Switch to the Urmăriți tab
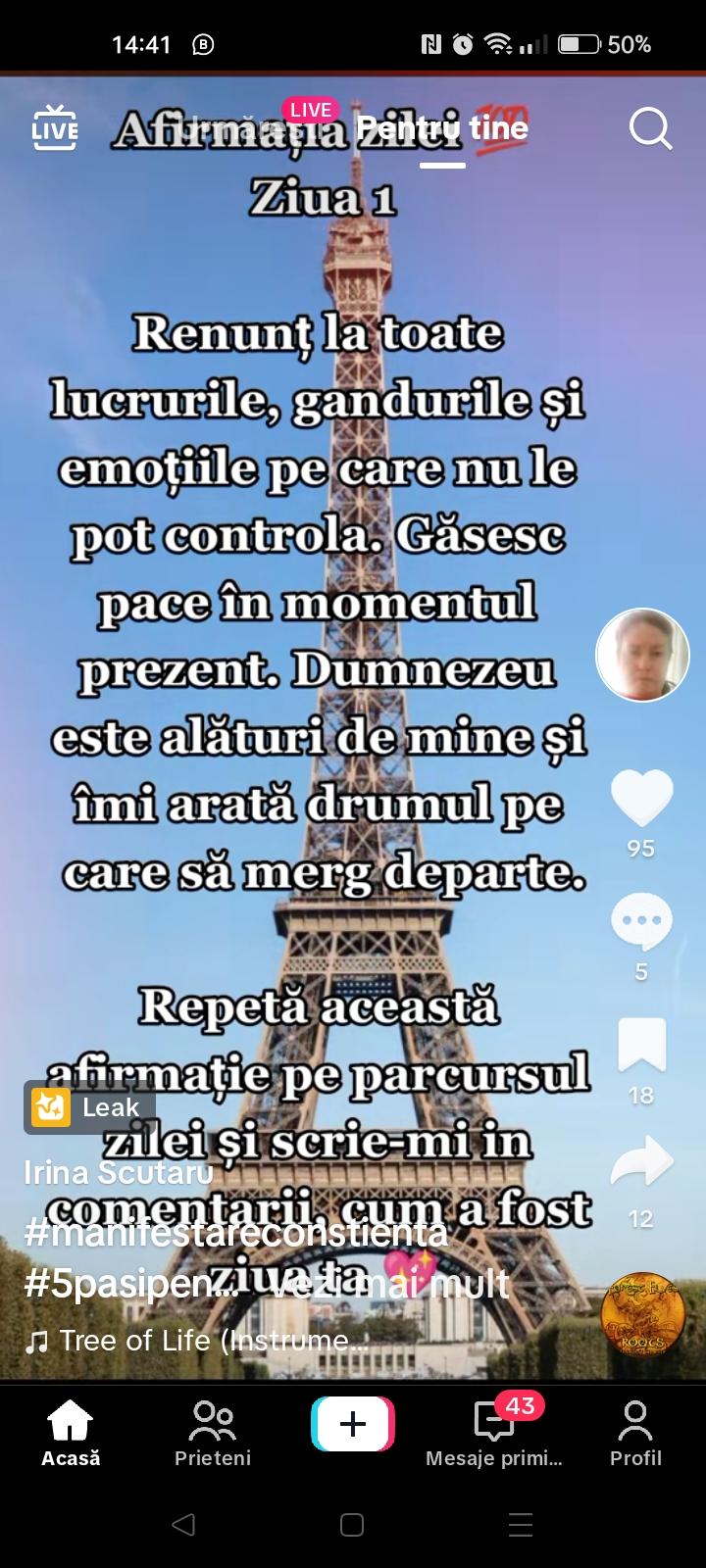This screenshot has height=1568, width=706. (x=248, y=128)
